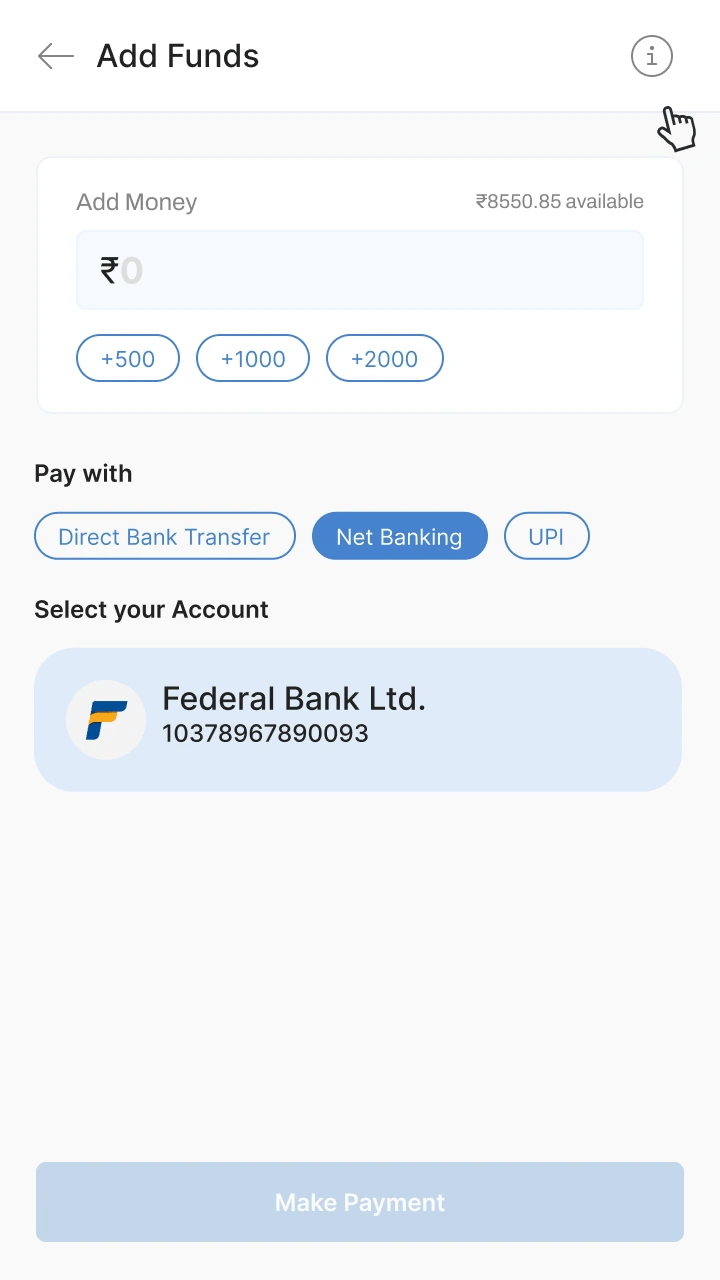
Task: Focus the Add Money amount field
Action: pos(360,270)
